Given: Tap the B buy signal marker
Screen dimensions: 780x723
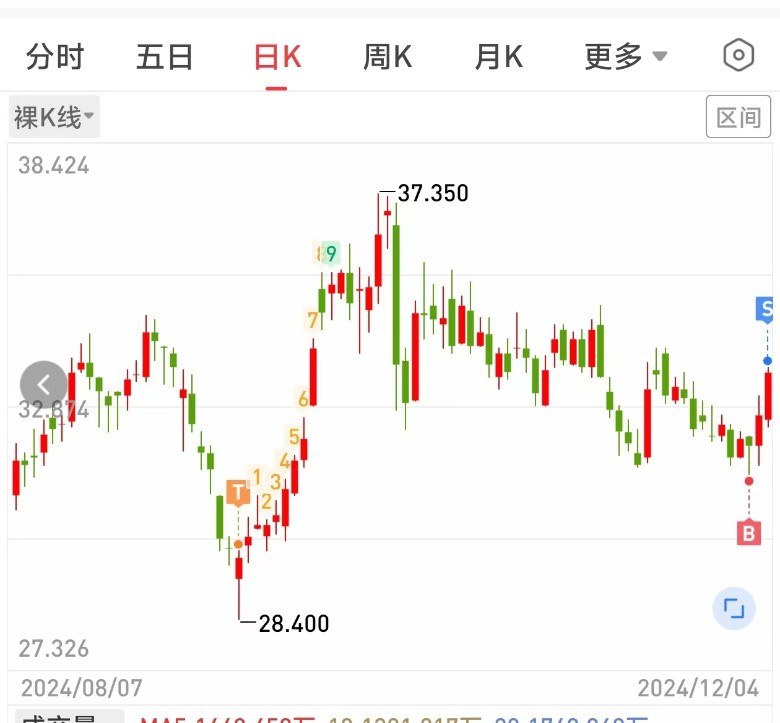Looking at the screenshot, I should tap(748, 533).
